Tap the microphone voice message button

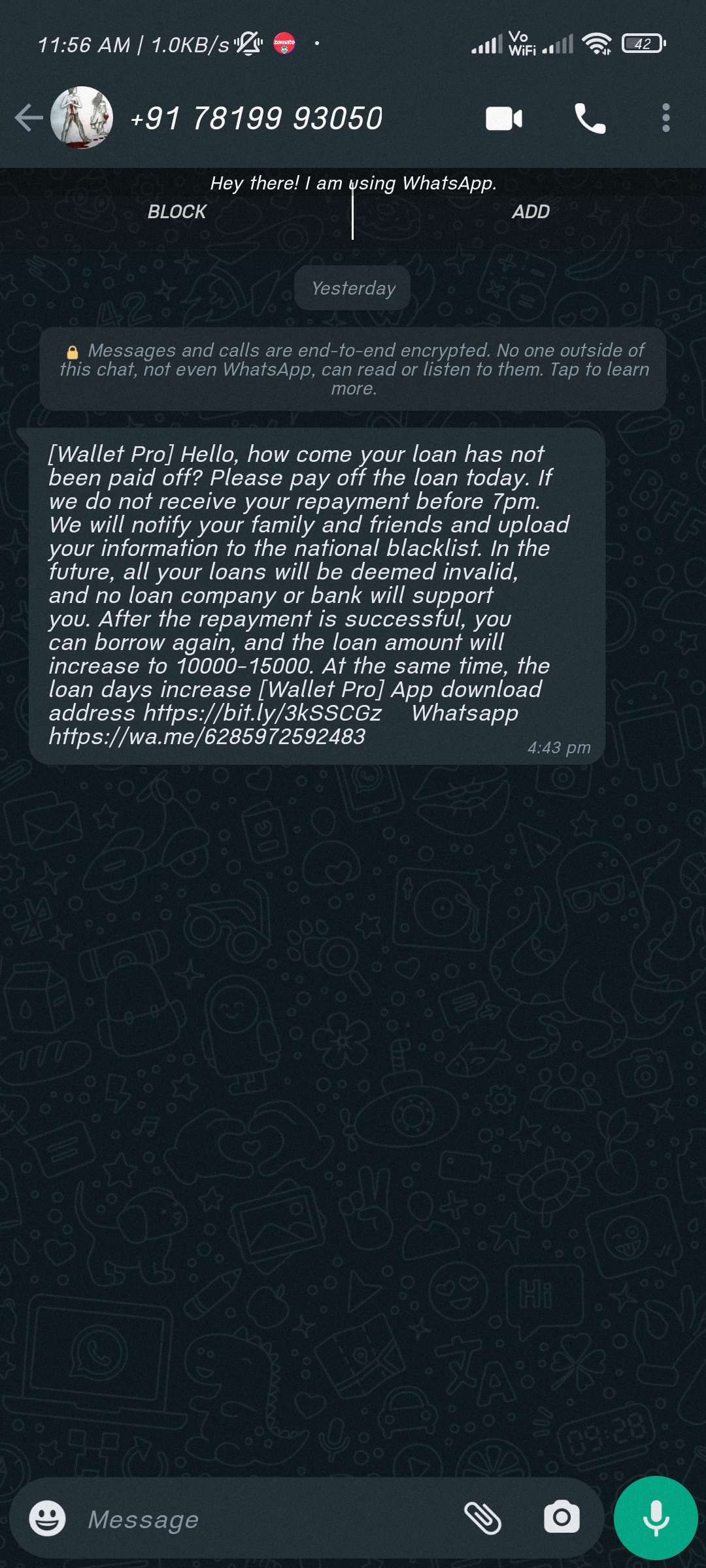pos(656,1518)
